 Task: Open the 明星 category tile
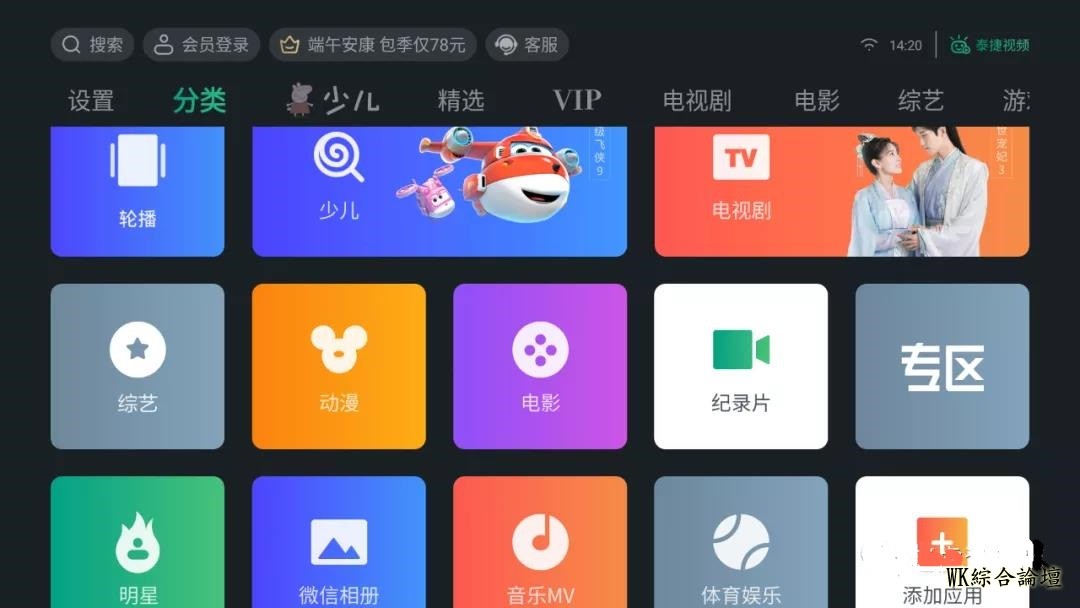pyautogui.click(x=138, y=545)
